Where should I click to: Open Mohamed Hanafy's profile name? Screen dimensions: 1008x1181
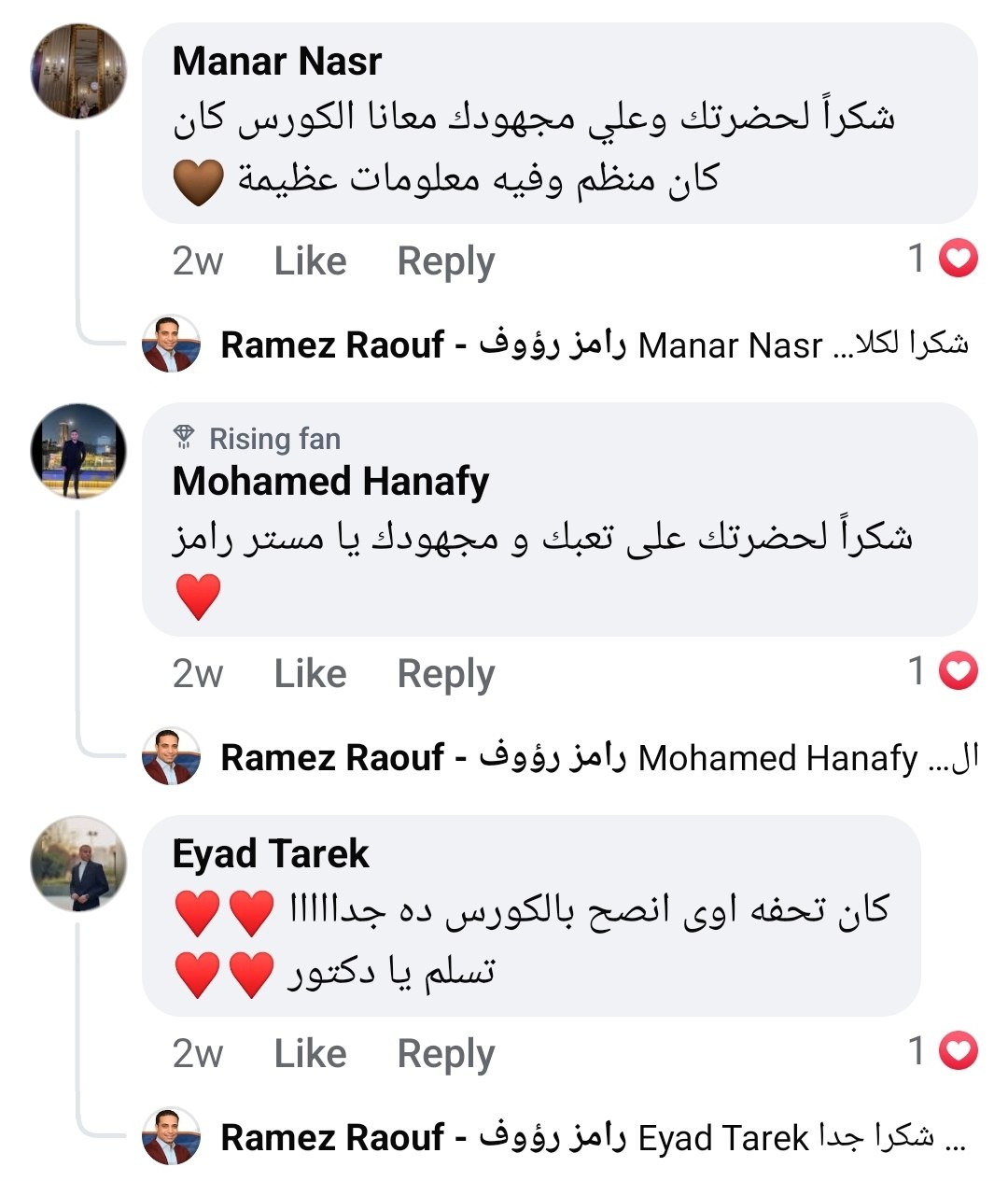[x=330, y=482]
